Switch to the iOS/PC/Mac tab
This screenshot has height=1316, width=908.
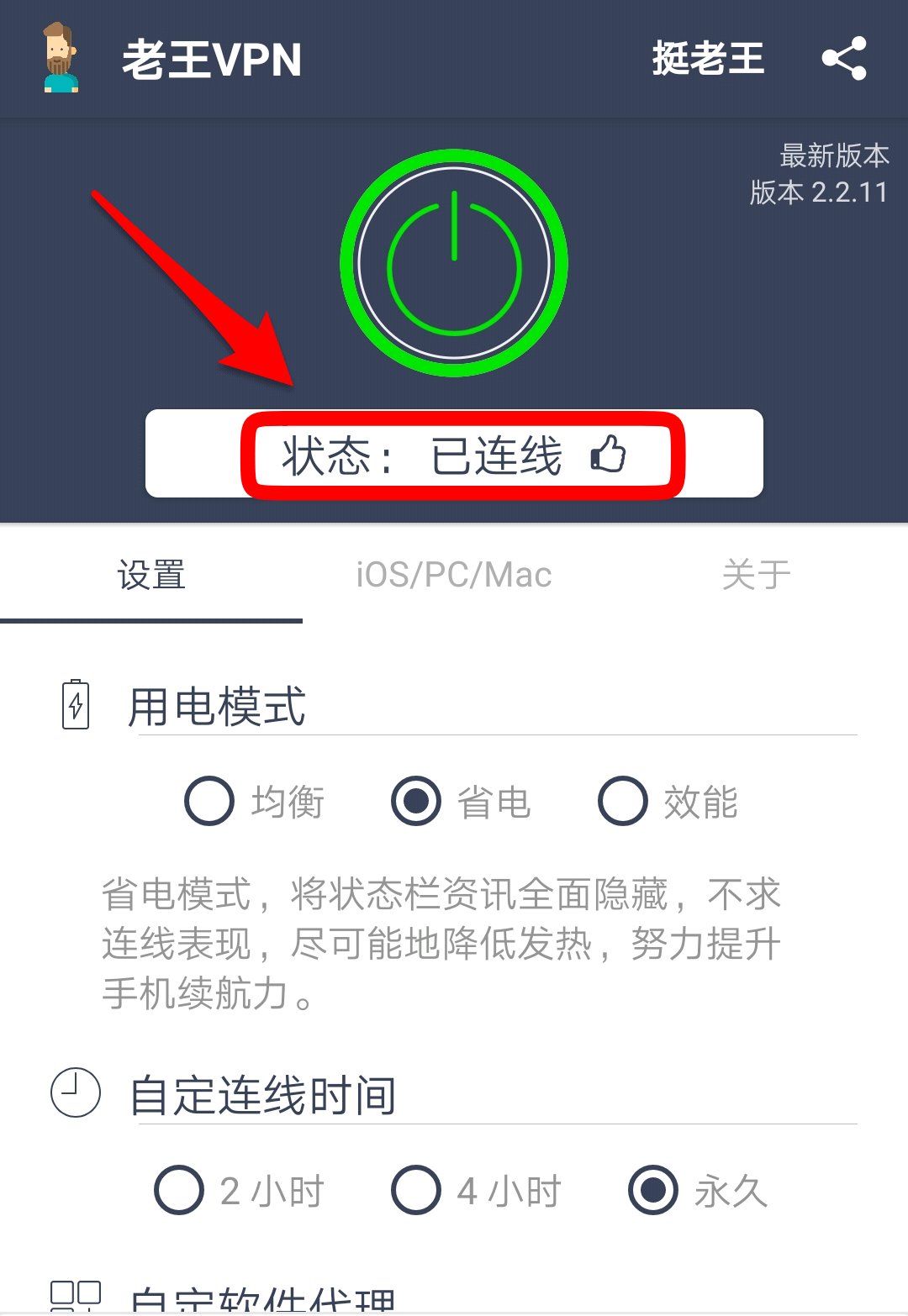(x=454, y=576)
